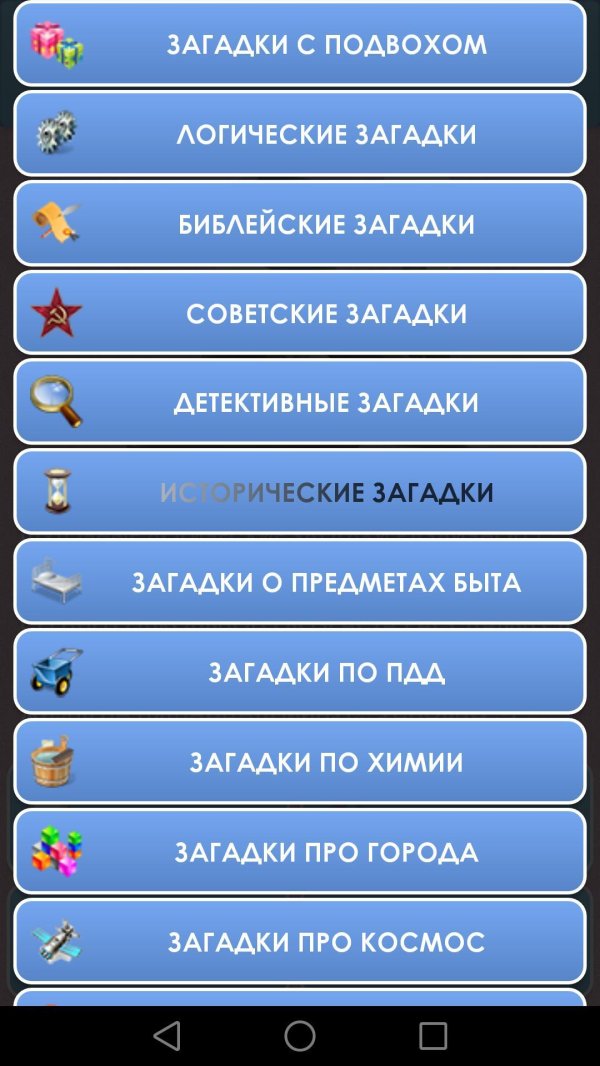Open ЗАГАДКИ ПО ПДД

click(x=300, y=672)
